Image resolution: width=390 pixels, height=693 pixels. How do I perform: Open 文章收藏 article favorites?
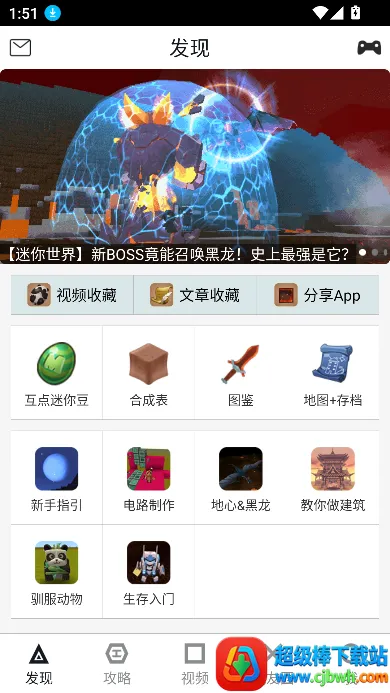pos(195,295)
